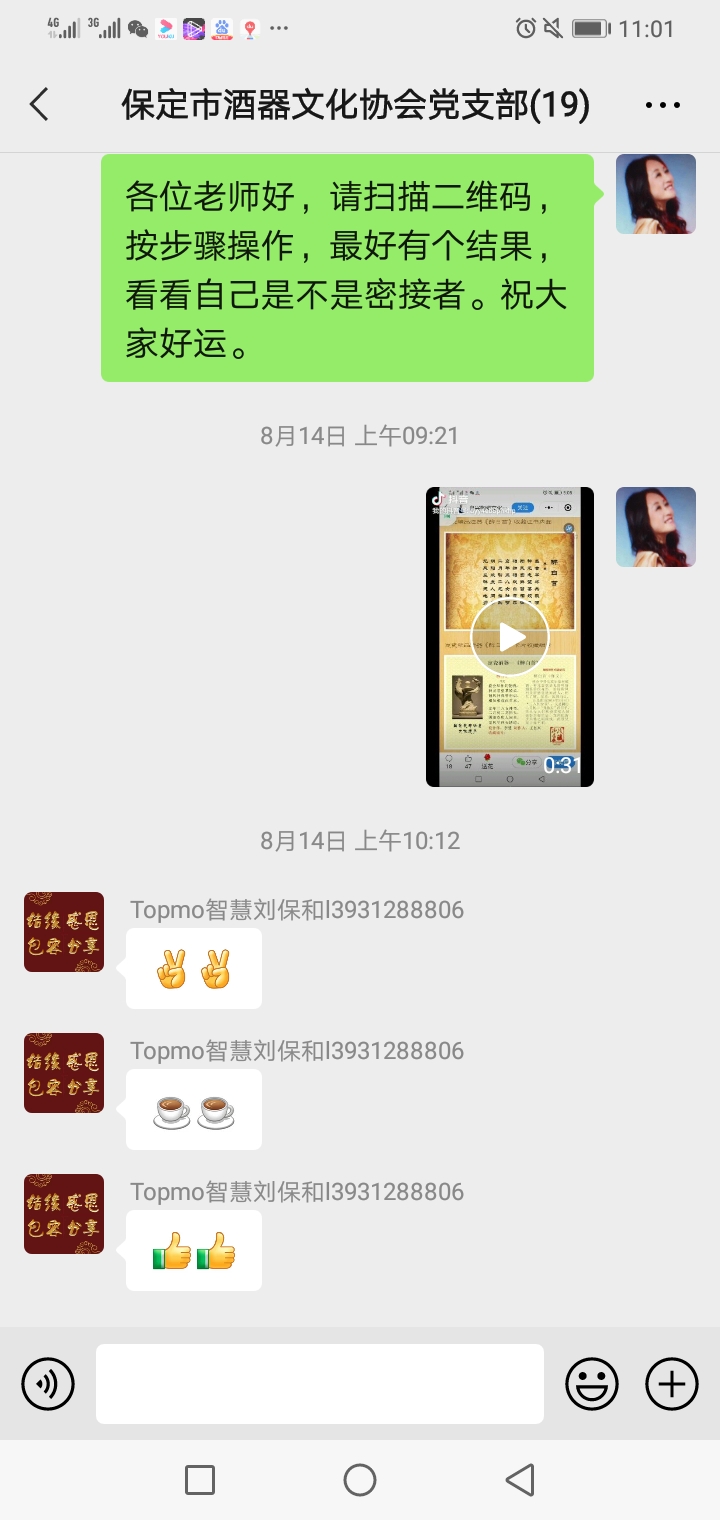
Task: View profile of sender above video
Action: [656, 527]
